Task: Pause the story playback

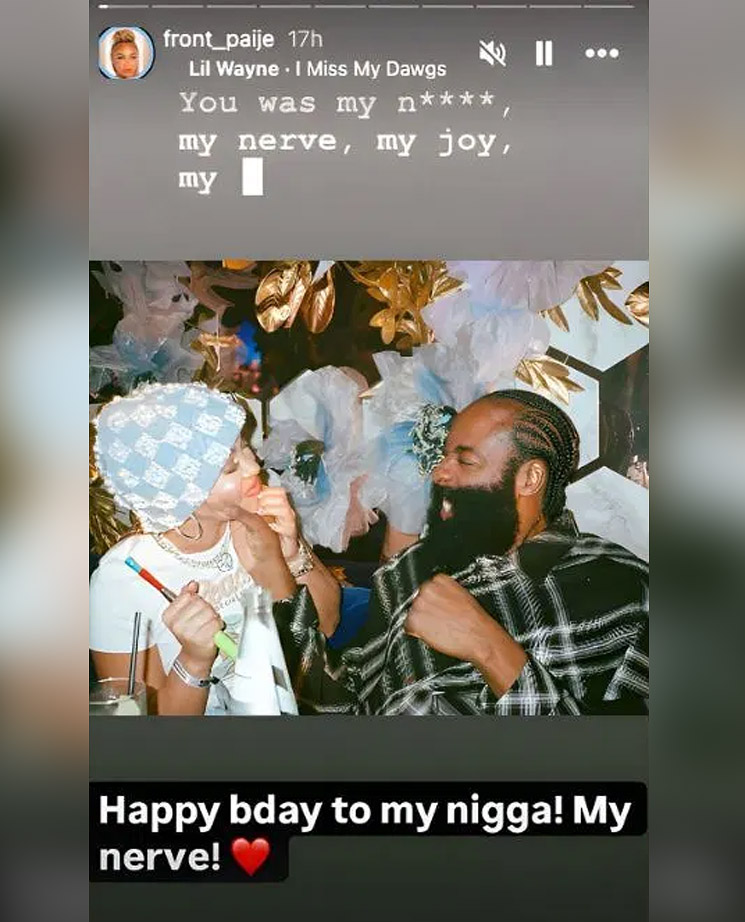Action: (x=544, y=53)
